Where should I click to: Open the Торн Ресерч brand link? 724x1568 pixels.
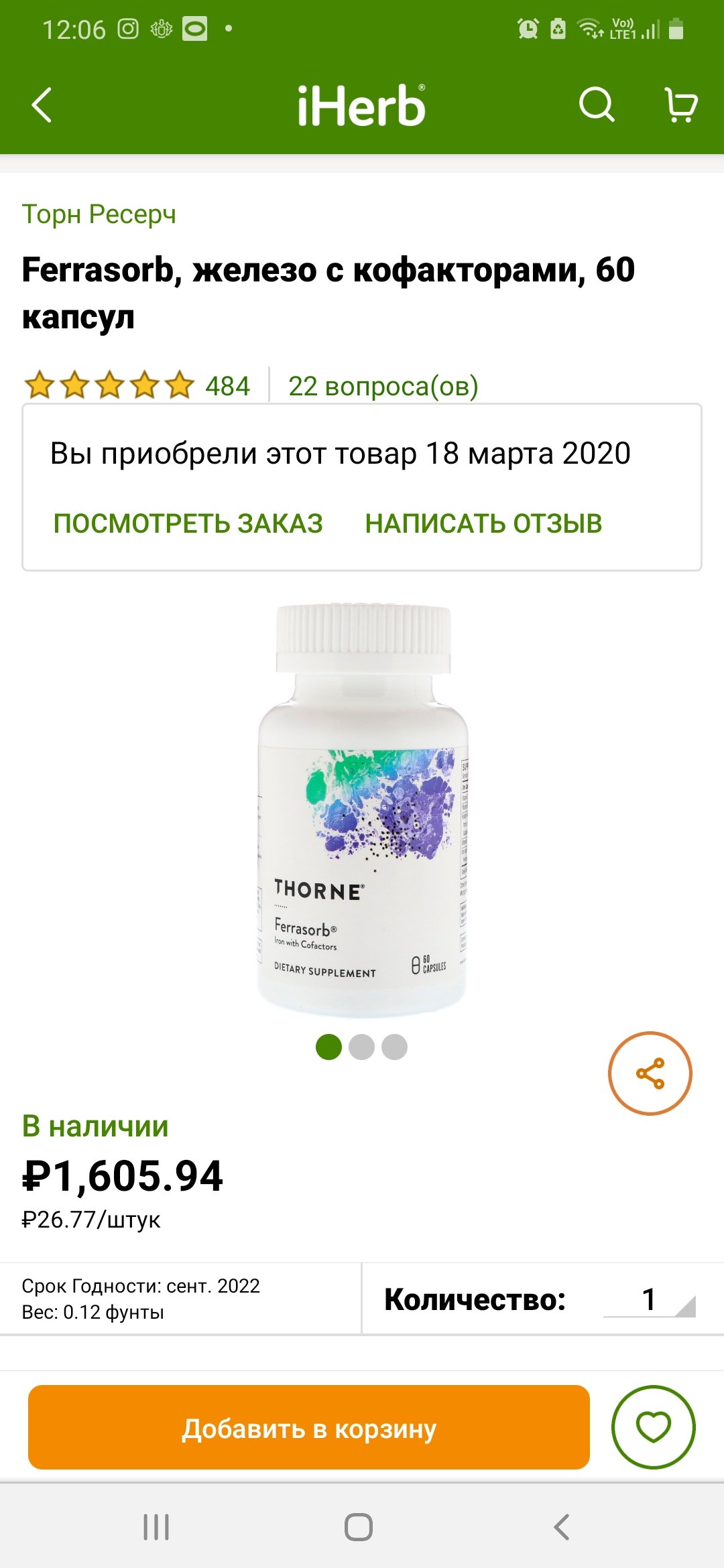pyautogui.click(x=99, y=214)
